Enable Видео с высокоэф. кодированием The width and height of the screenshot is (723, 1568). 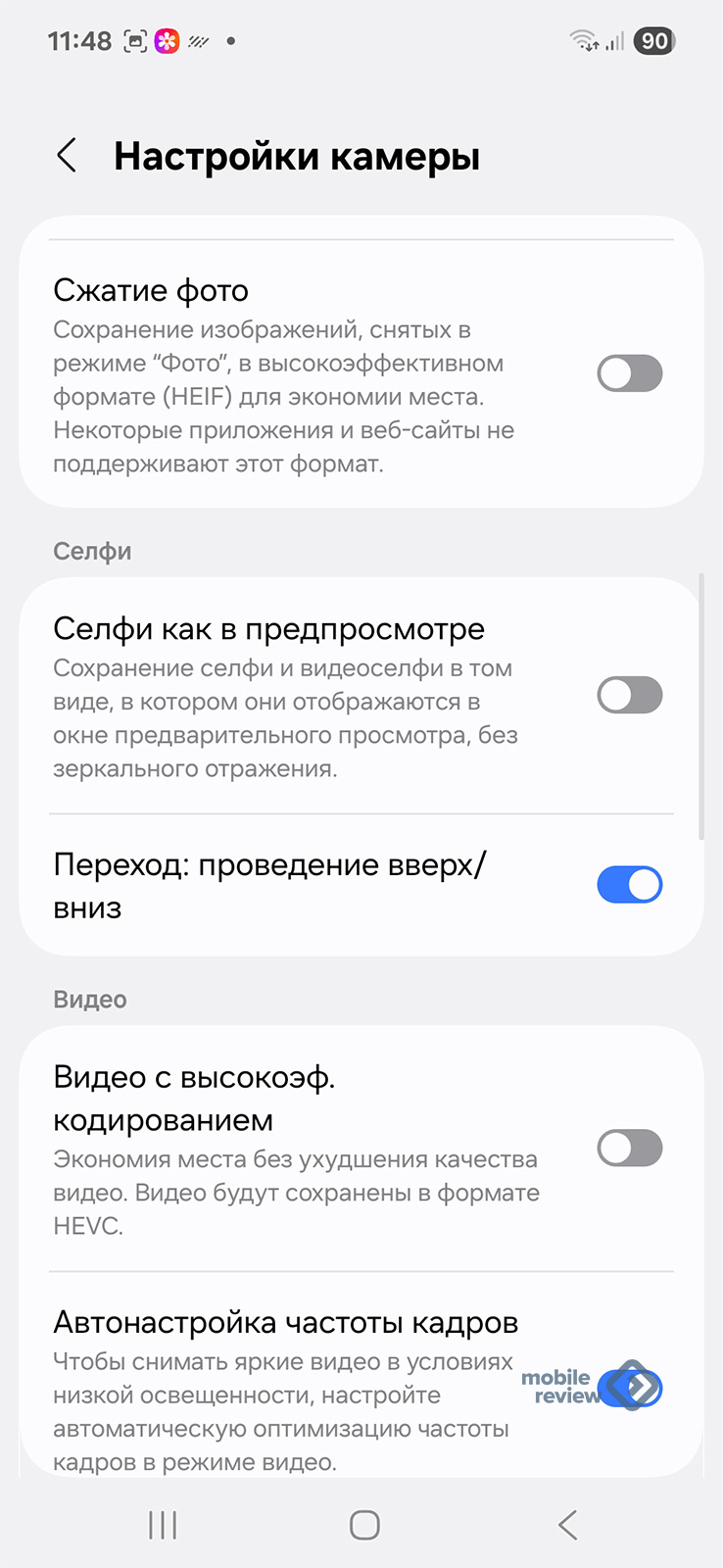pos(629,1149)
